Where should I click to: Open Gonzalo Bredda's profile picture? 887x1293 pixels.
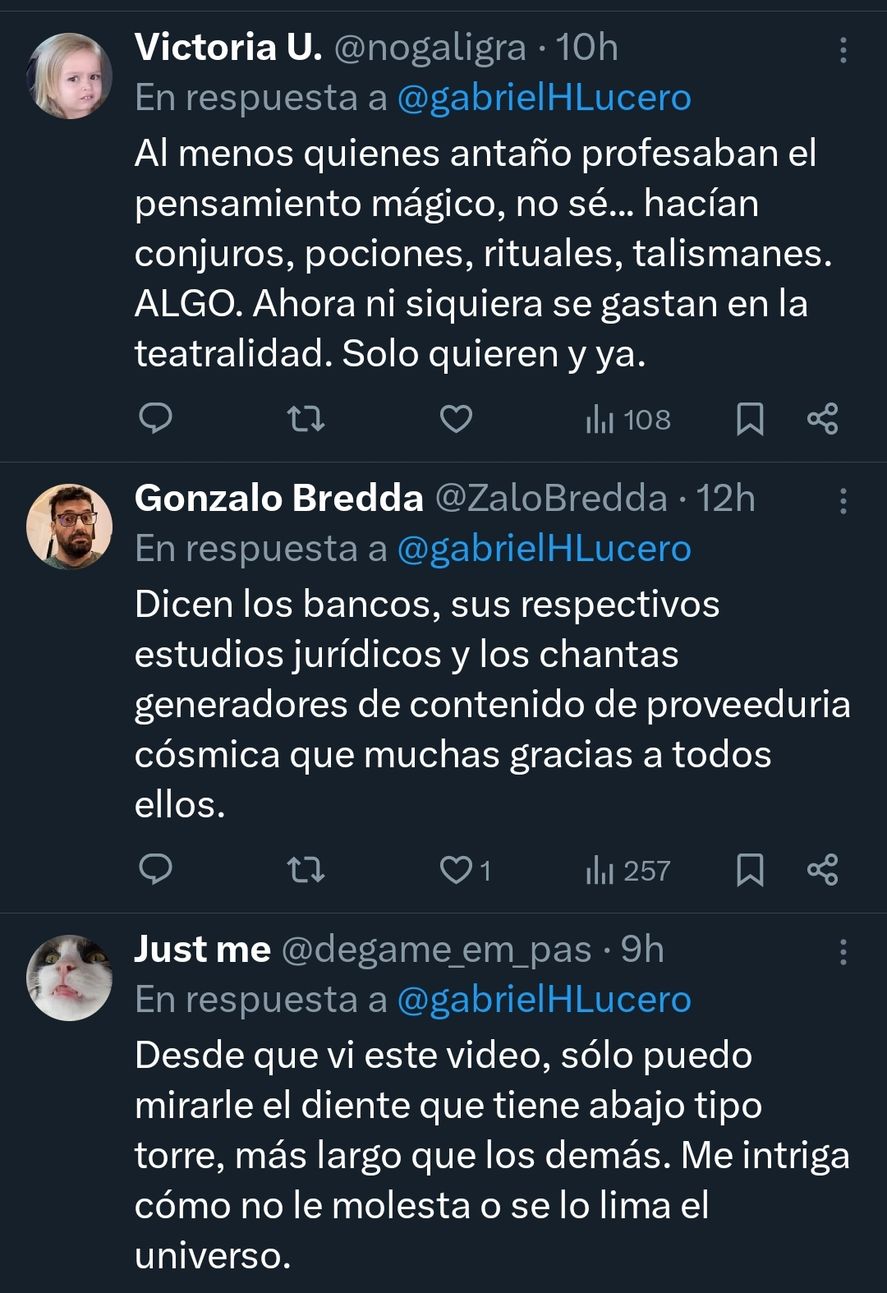pos(69,527)
